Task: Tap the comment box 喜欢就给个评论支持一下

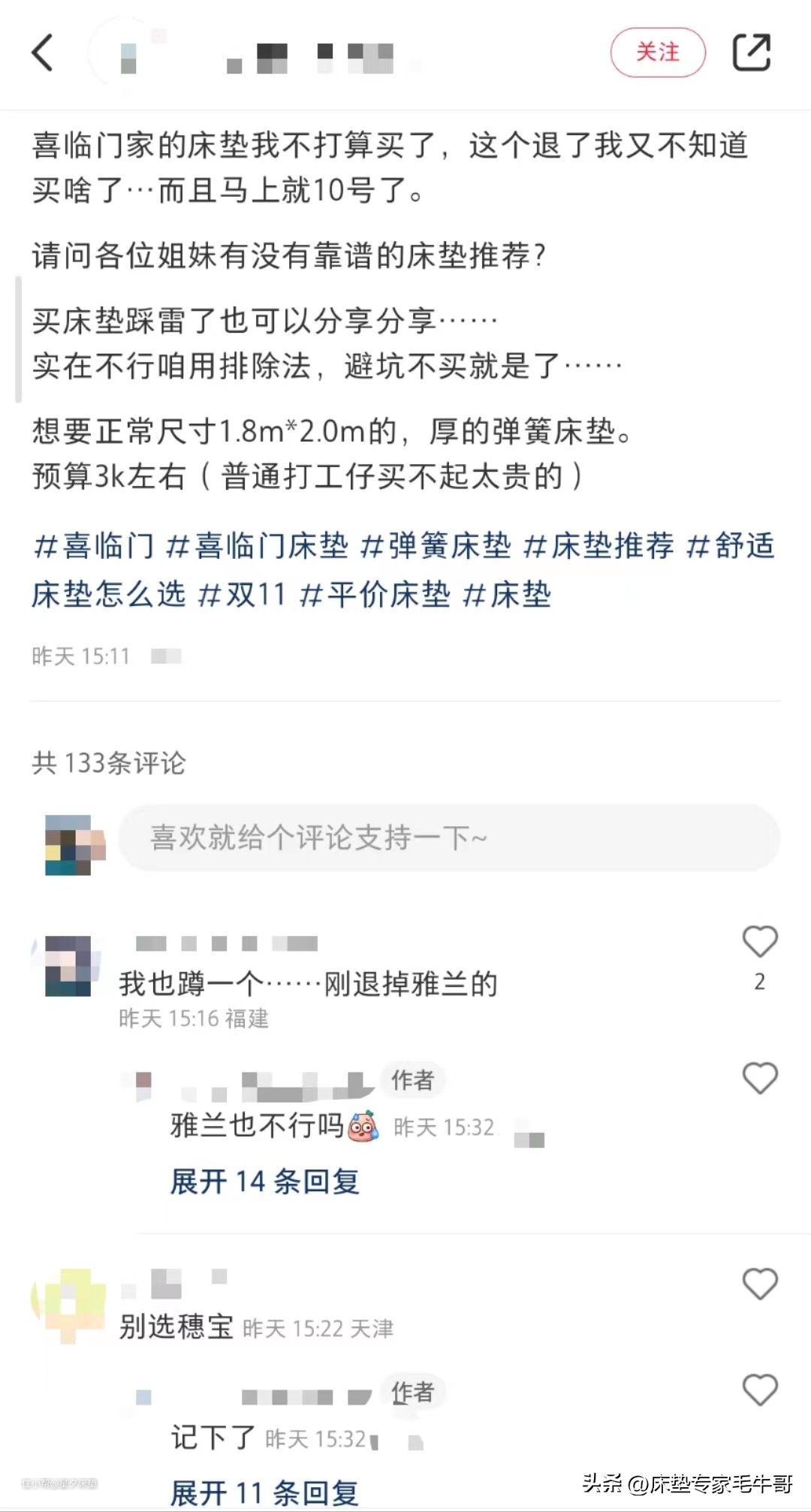Action: 448,837
